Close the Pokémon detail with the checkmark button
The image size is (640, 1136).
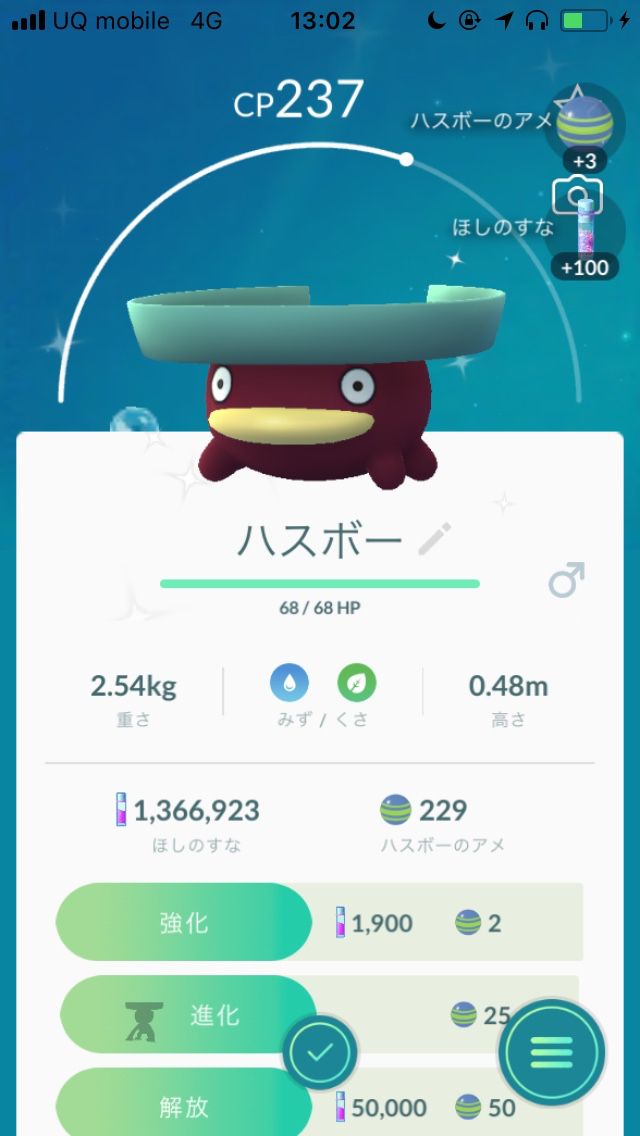(x=319, y=1052)
